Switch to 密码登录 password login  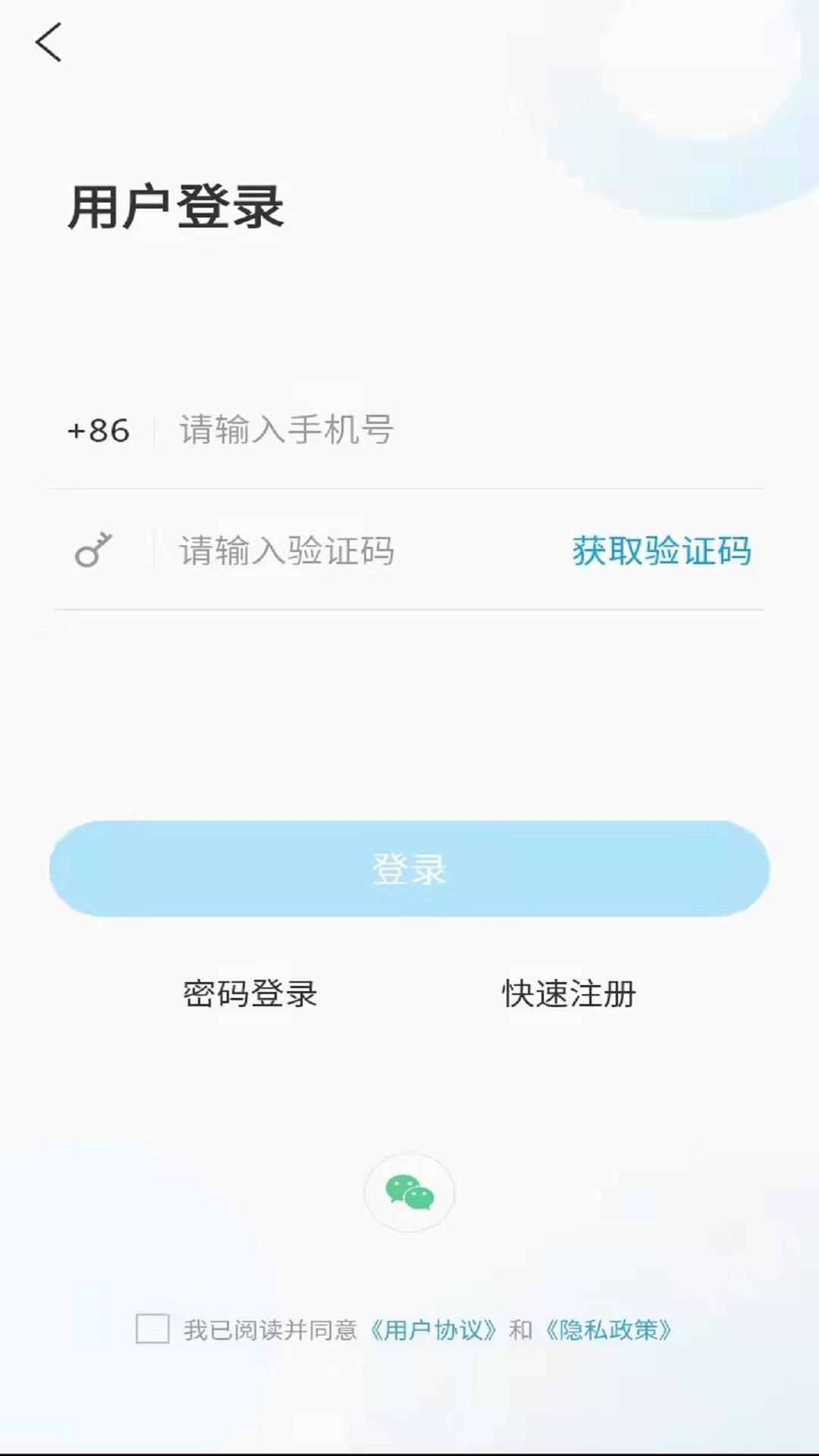click(250, 993)
